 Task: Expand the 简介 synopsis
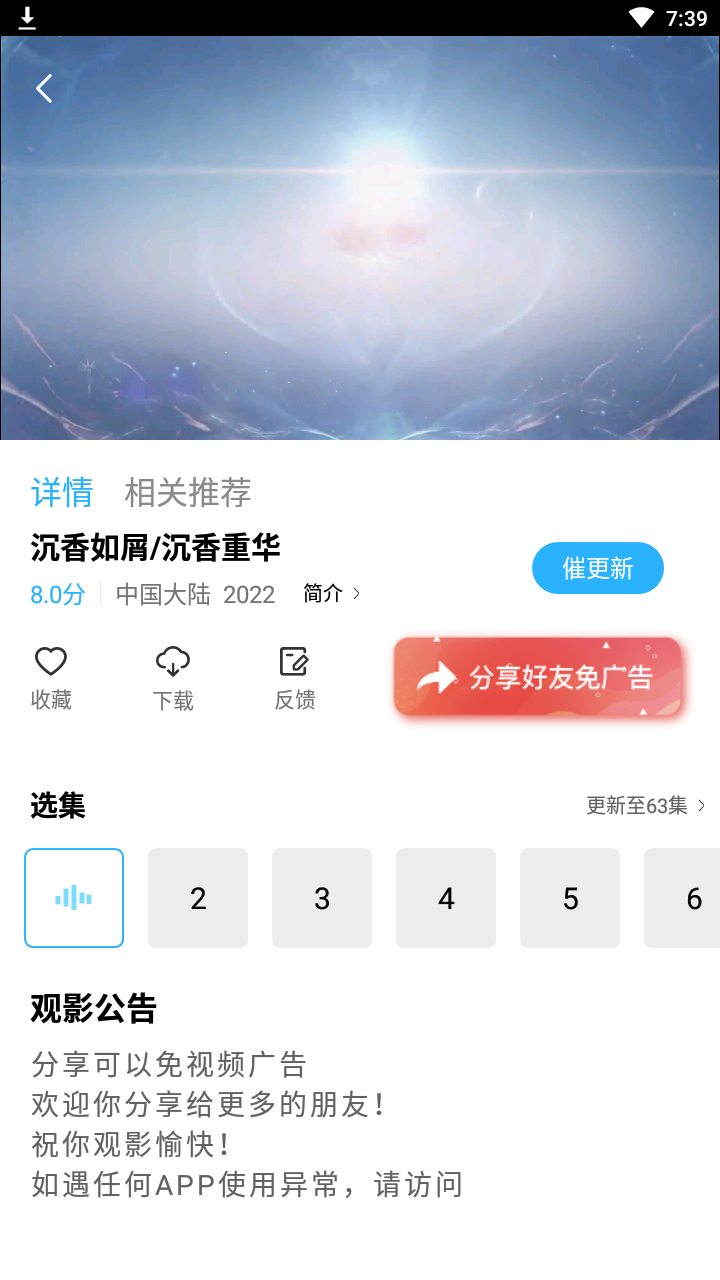pyautogui.click(x=332, y=594)
